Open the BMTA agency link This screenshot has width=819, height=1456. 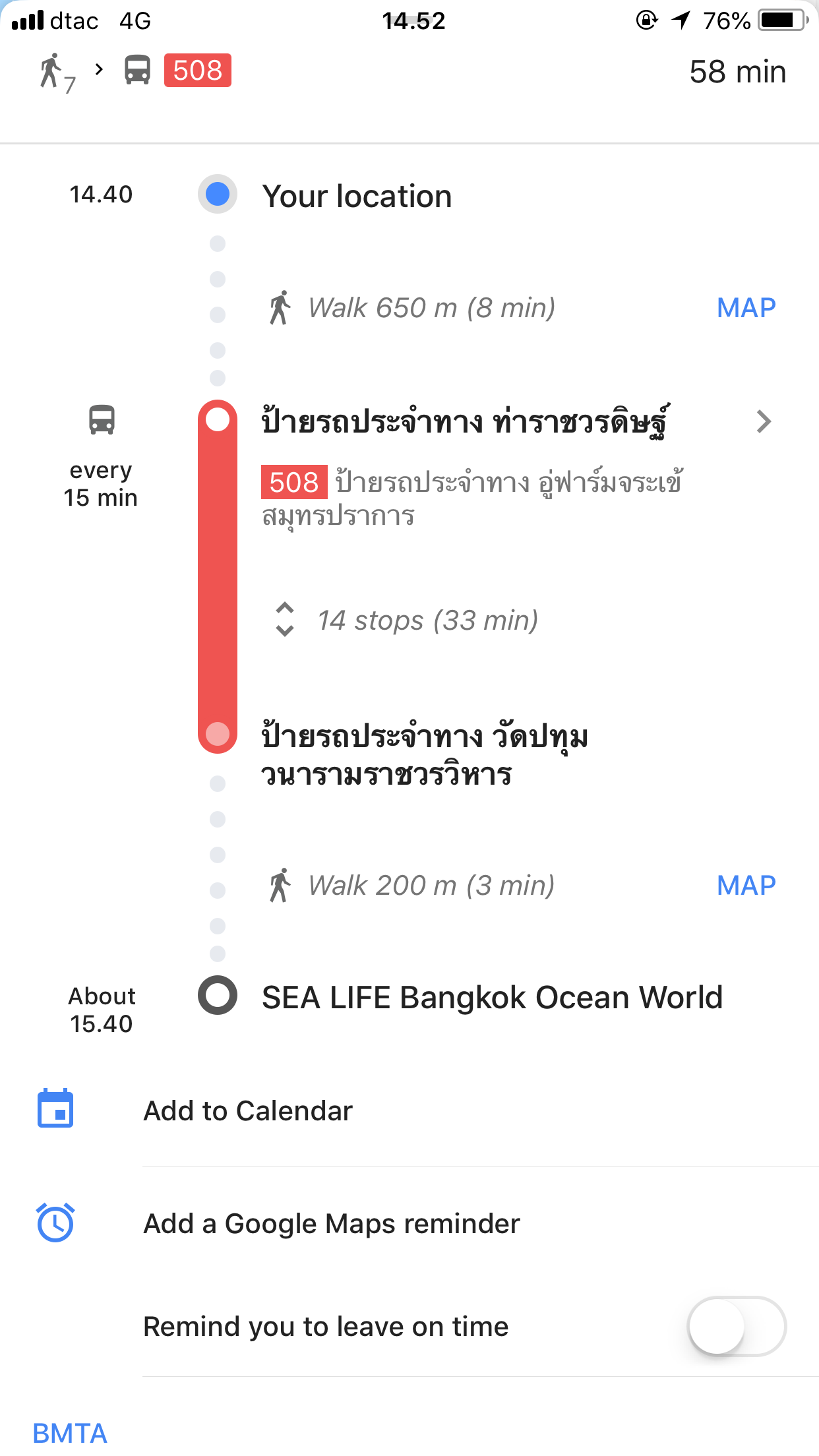pos(70,1433)
